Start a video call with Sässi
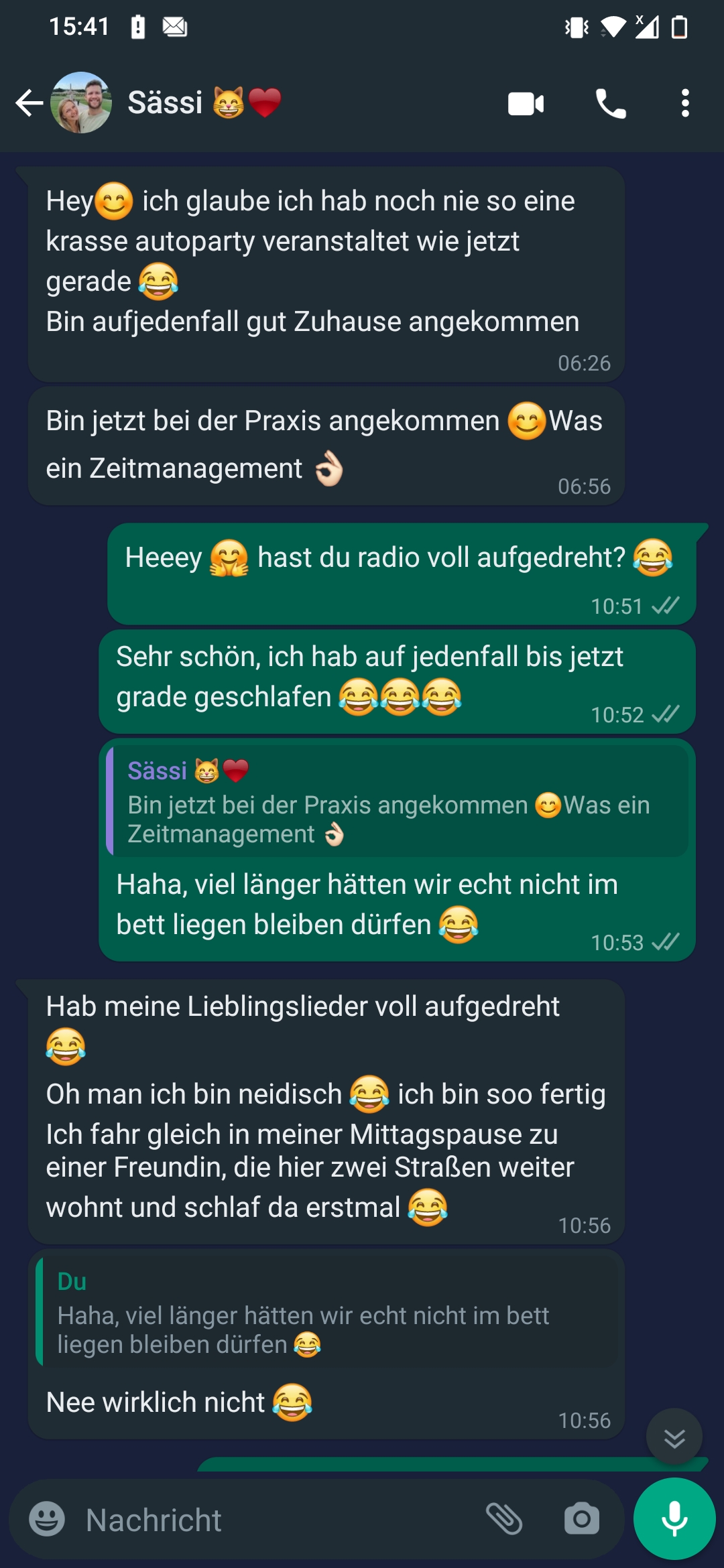The image size is (724, 1568). coord(526,104)
